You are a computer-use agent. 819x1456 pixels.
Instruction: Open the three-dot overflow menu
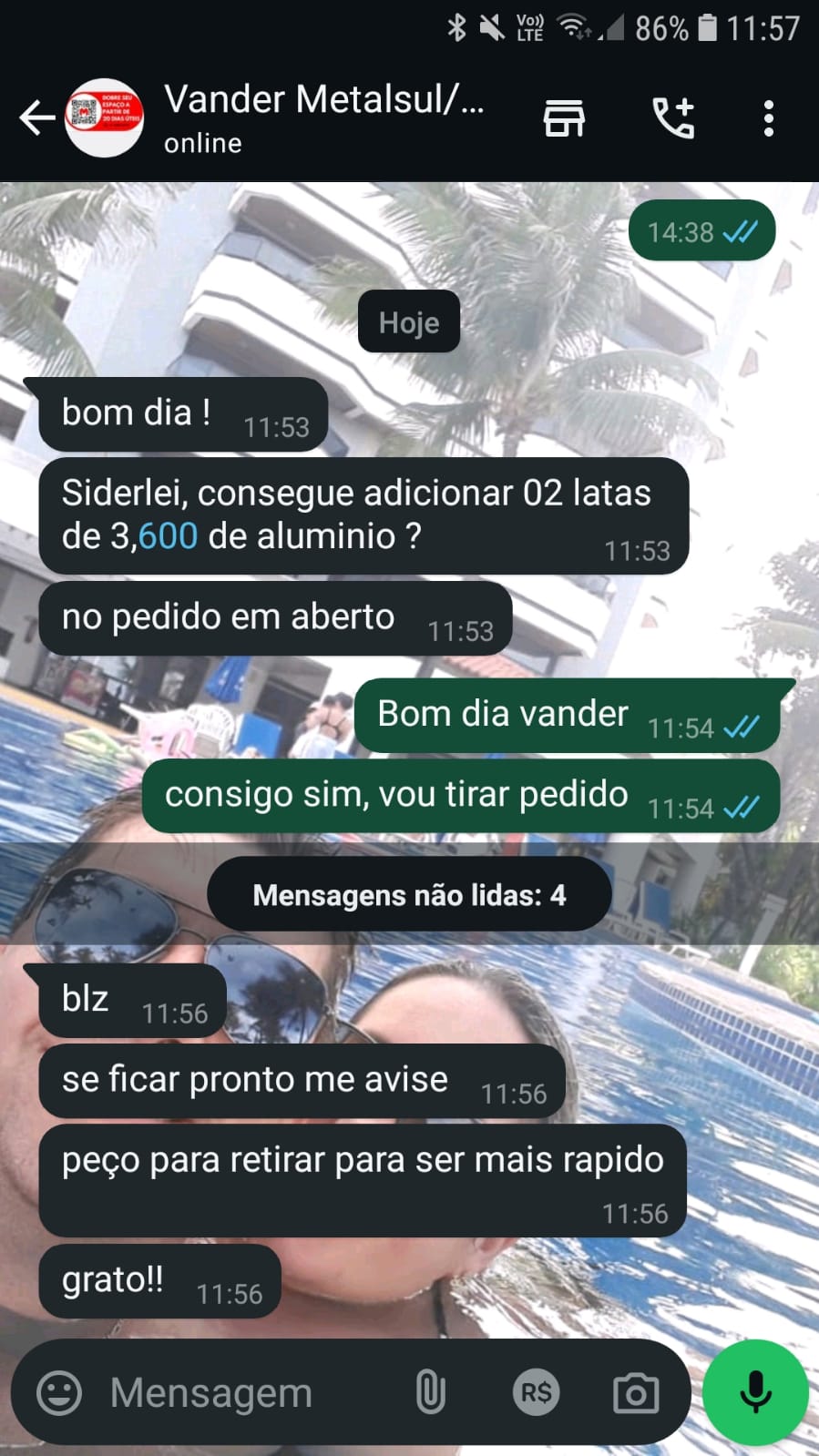coord(769,118)
